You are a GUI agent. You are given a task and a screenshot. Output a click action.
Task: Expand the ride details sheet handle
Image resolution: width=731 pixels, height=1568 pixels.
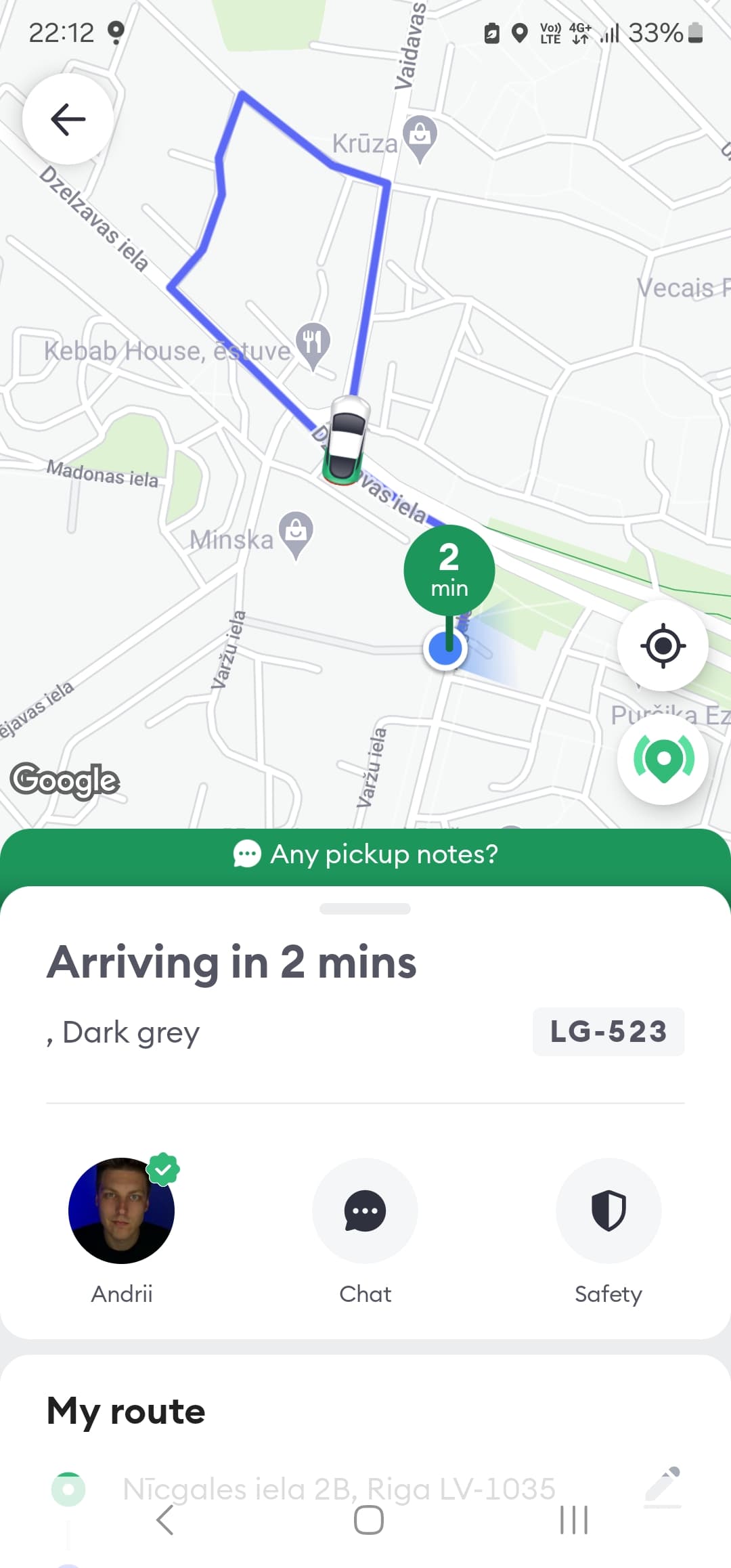pyautogui.click(x=365, y=909)
